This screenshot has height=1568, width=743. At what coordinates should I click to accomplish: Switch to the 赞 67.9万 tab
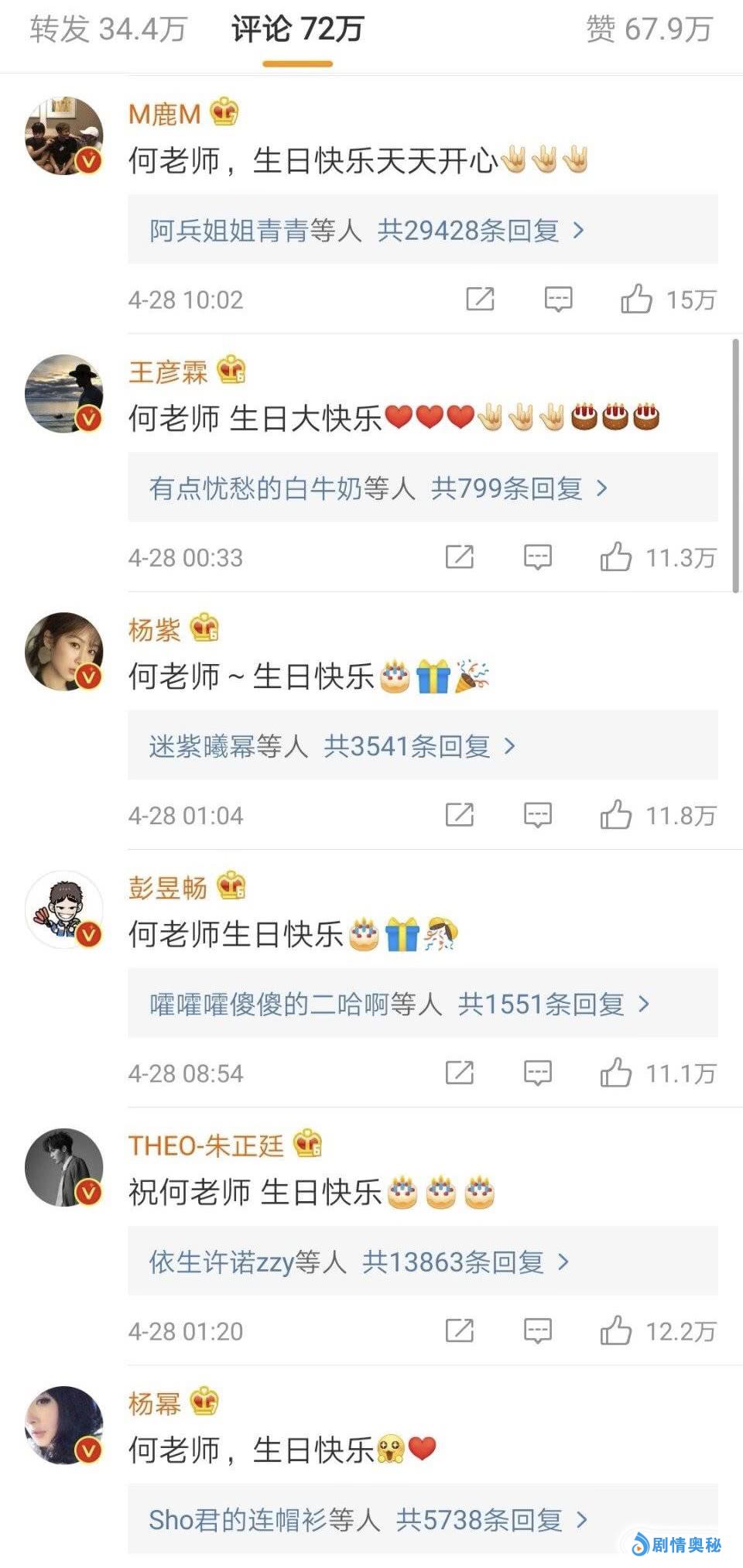point(649,29)
